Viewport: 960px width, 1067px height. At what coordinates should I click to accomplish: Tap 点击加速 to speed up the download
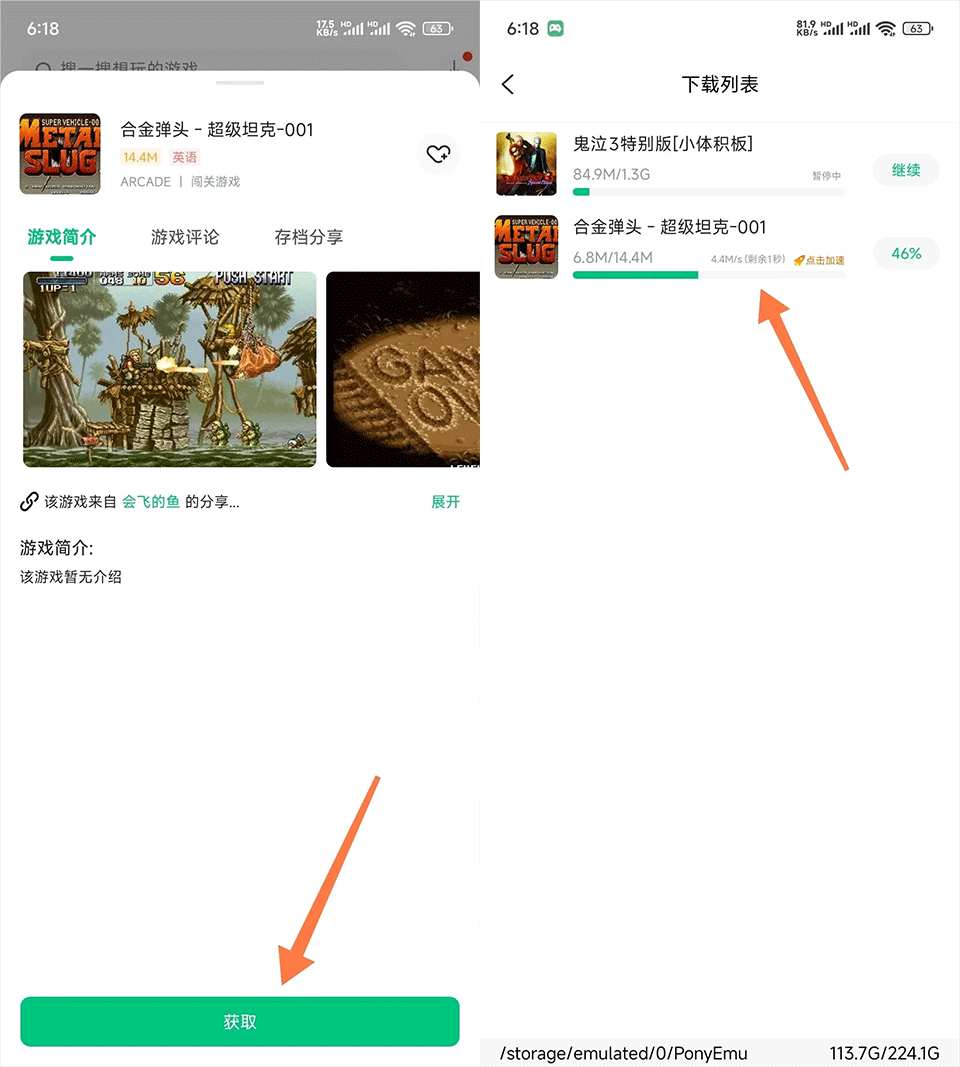pos(820,260)
